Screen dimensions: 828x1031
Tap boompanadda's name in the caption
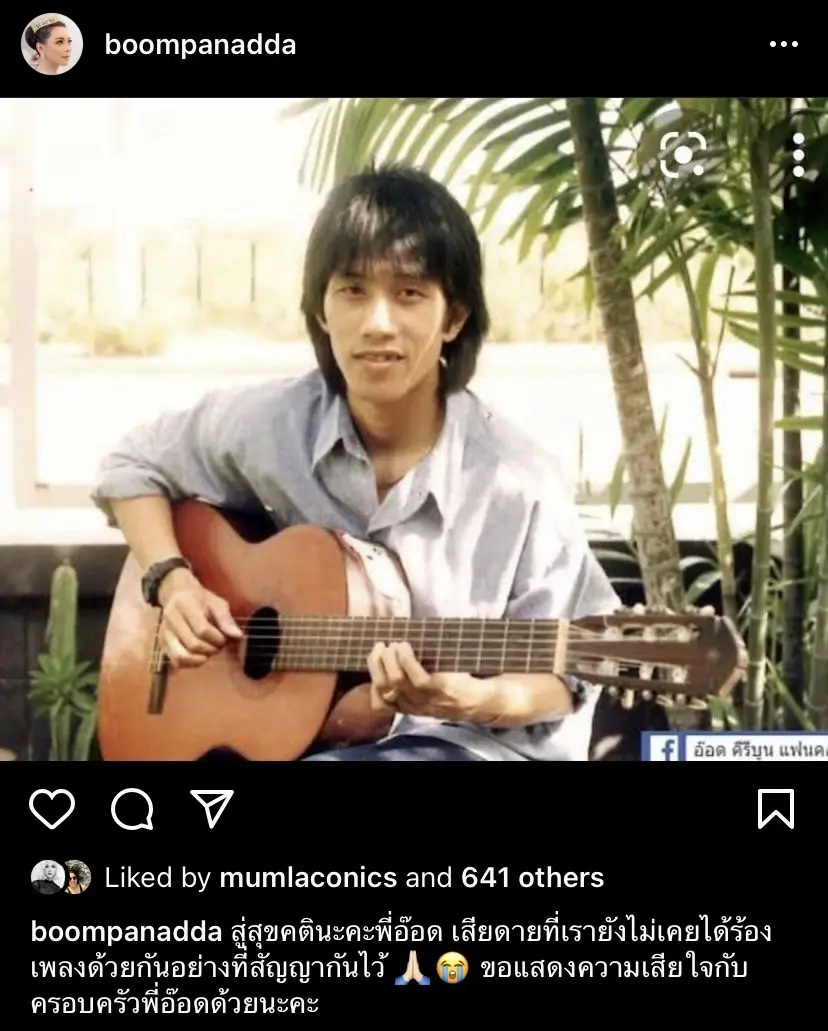coord(126,932)
